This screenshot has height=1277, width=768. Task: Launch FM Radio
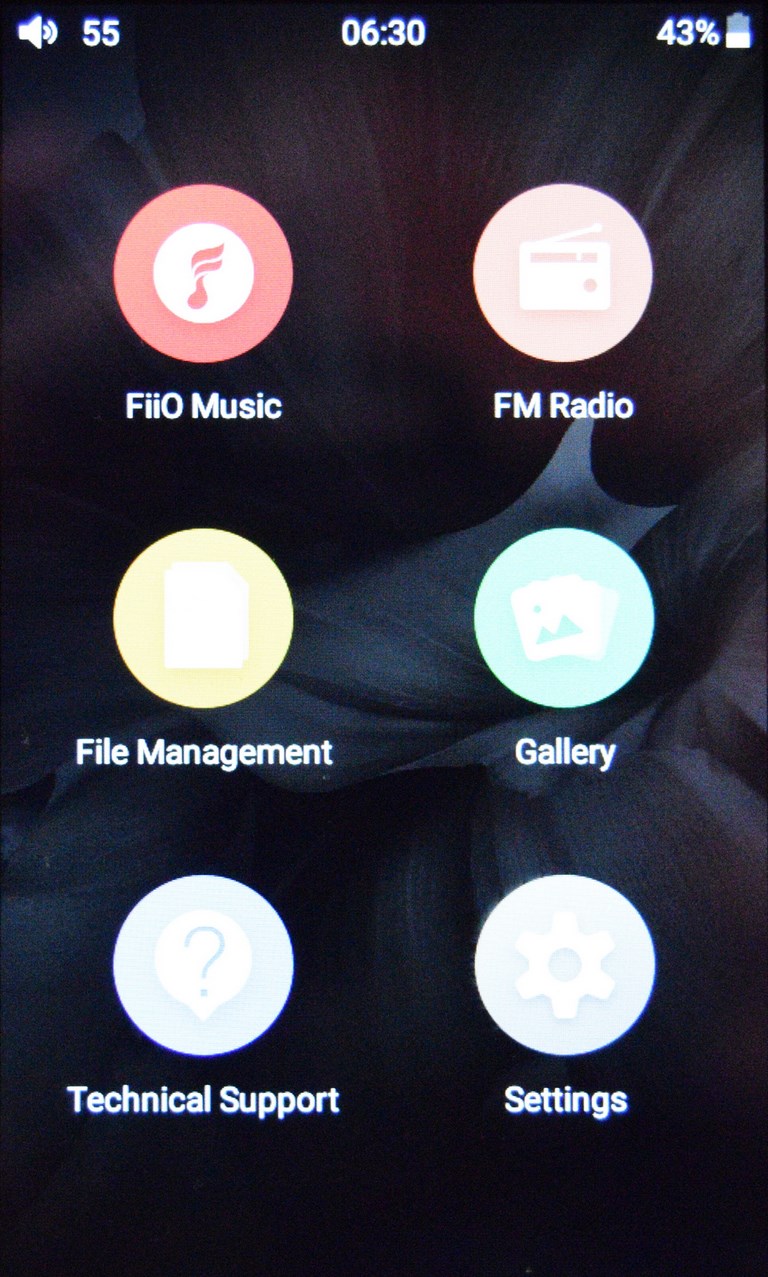pos(563,273)
